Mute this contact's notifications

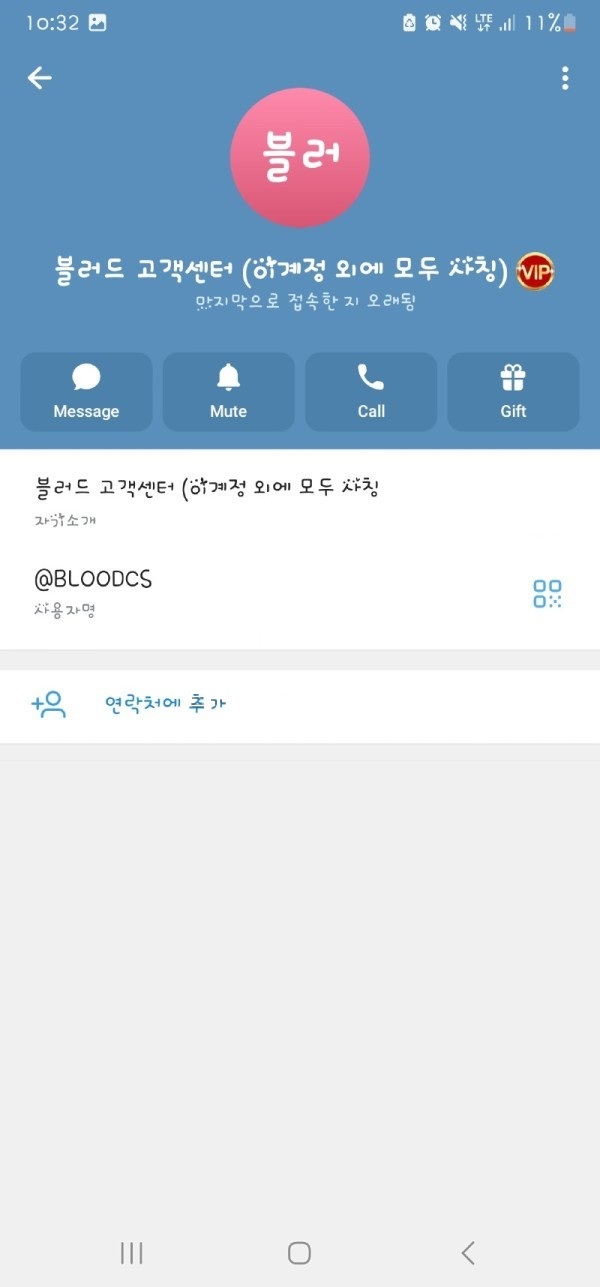click(228, 391)
